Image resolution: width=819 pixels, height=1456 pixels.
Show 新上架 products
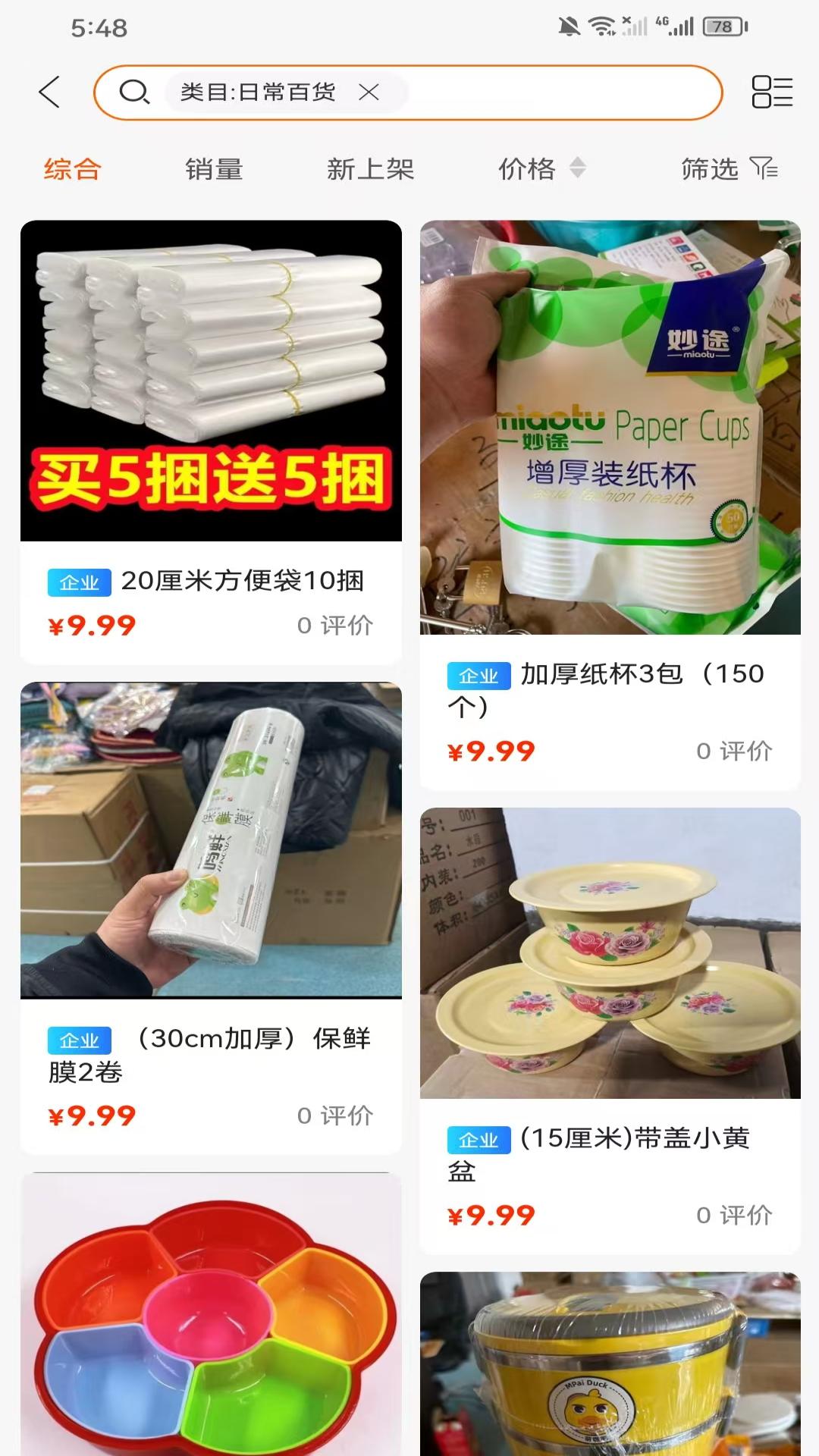point(370,169)
